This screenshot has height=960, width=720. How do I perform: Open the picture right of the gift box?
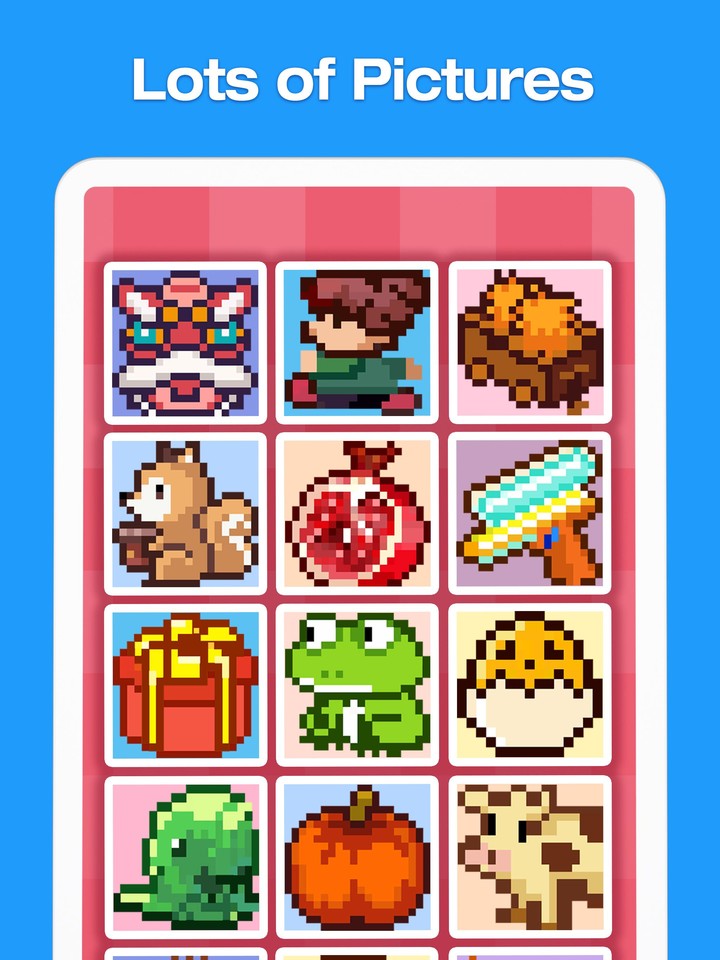[x=358, y=683]
